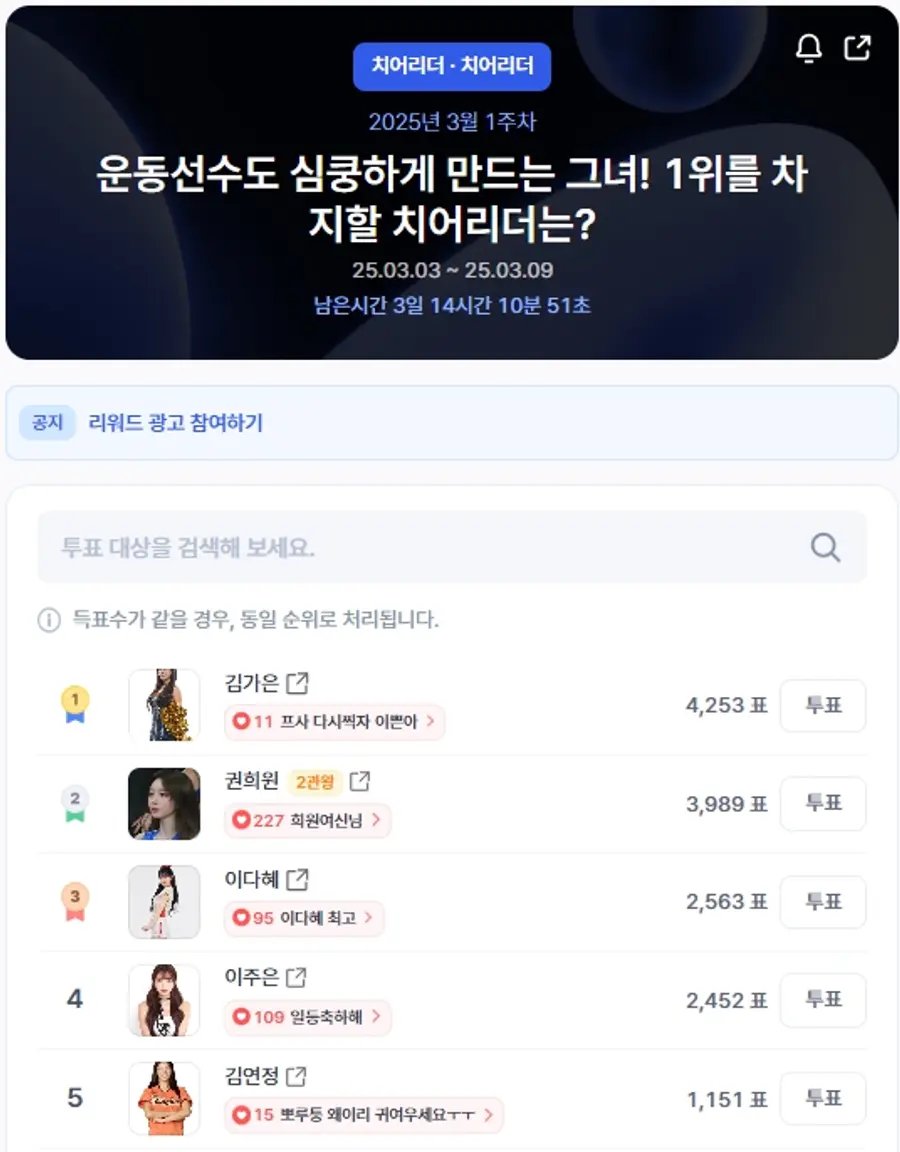Open the 프사 다시찍자 이쁜아 comment chip

coord(334,721)
